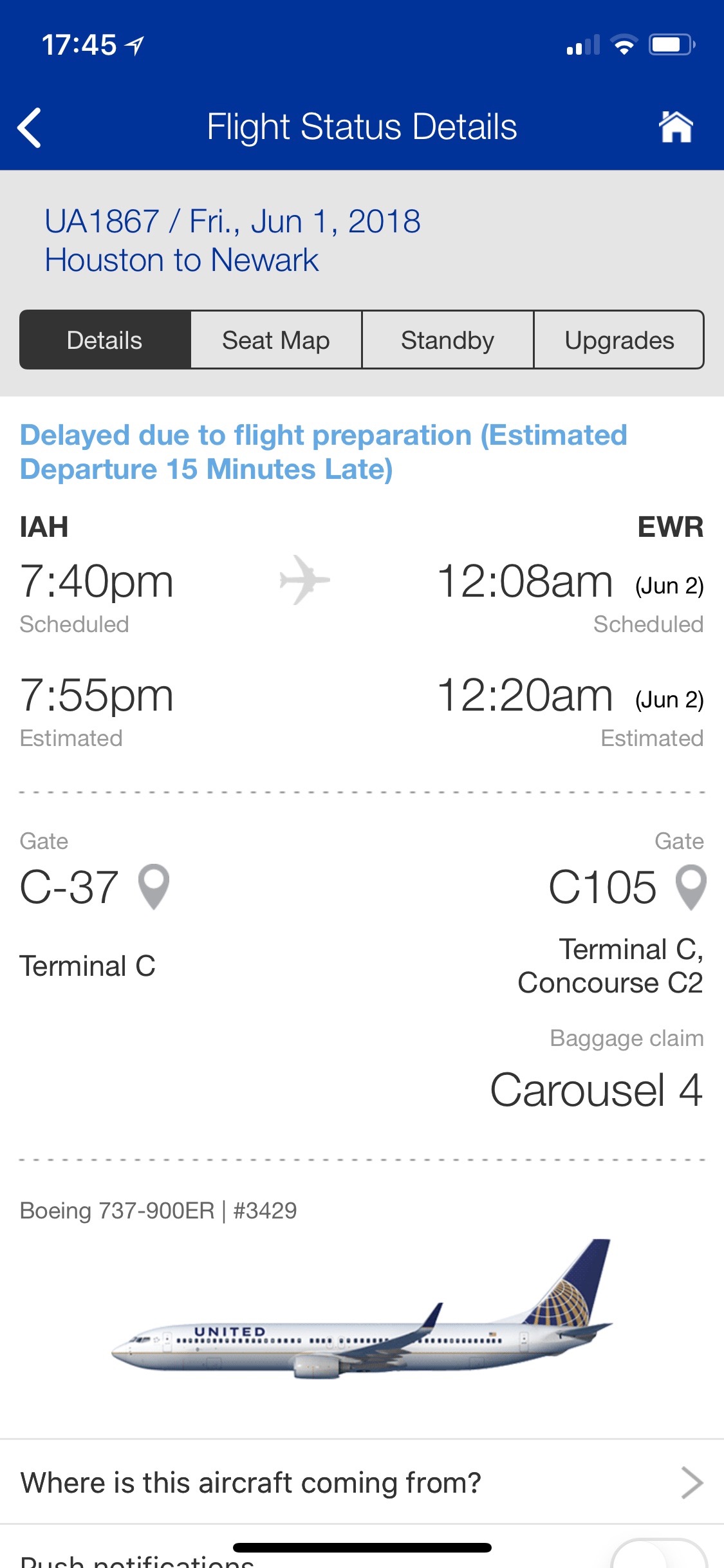The image size is (724, 1568).
Task: Tap the Wi-Fi icon in the status bar
Action: [622, 44]
